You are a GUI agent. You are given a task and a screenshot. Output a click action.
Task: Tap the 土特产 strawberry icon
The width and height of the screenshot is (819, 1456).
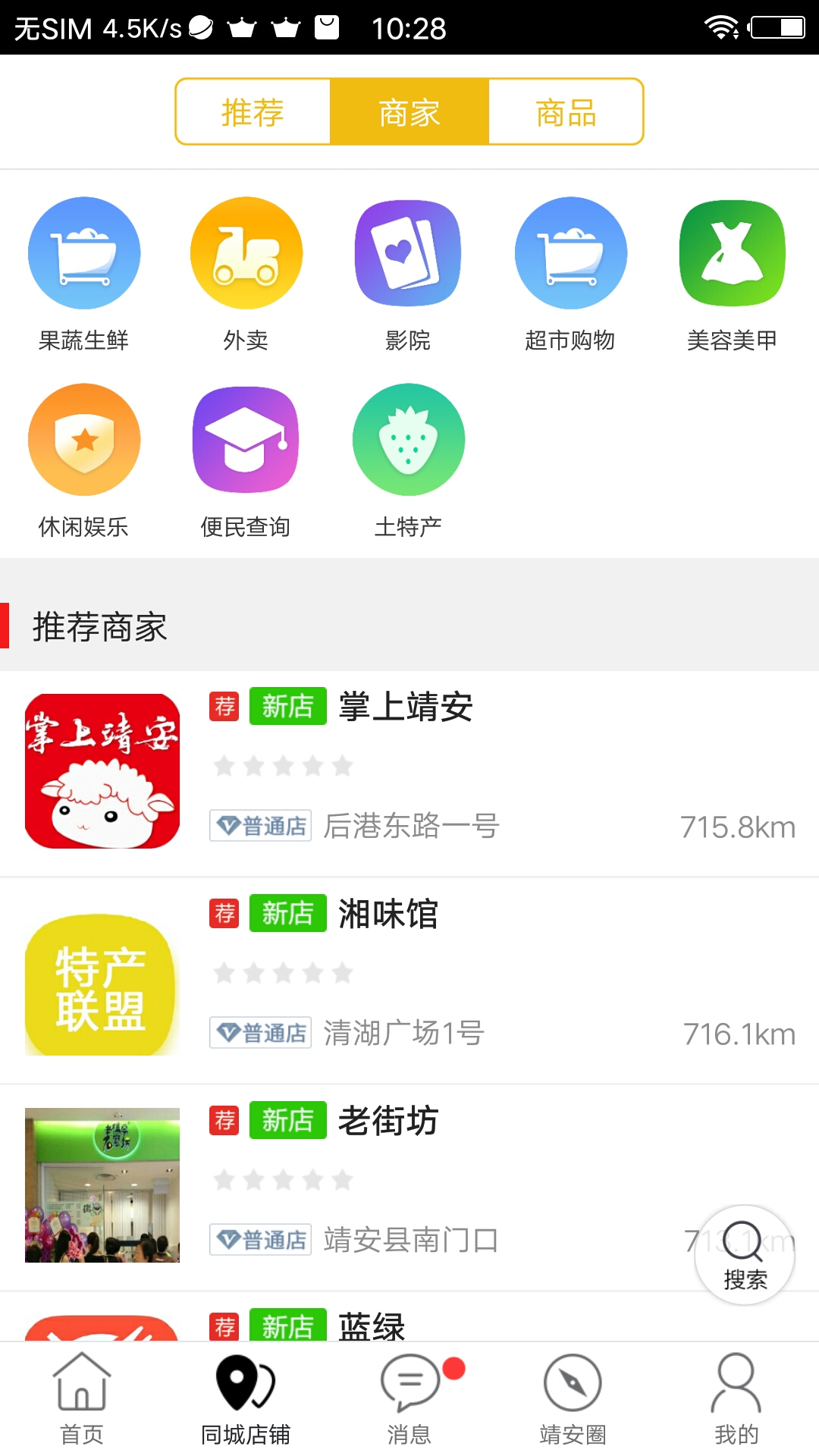pyautogui.click(x=408, y=439)
